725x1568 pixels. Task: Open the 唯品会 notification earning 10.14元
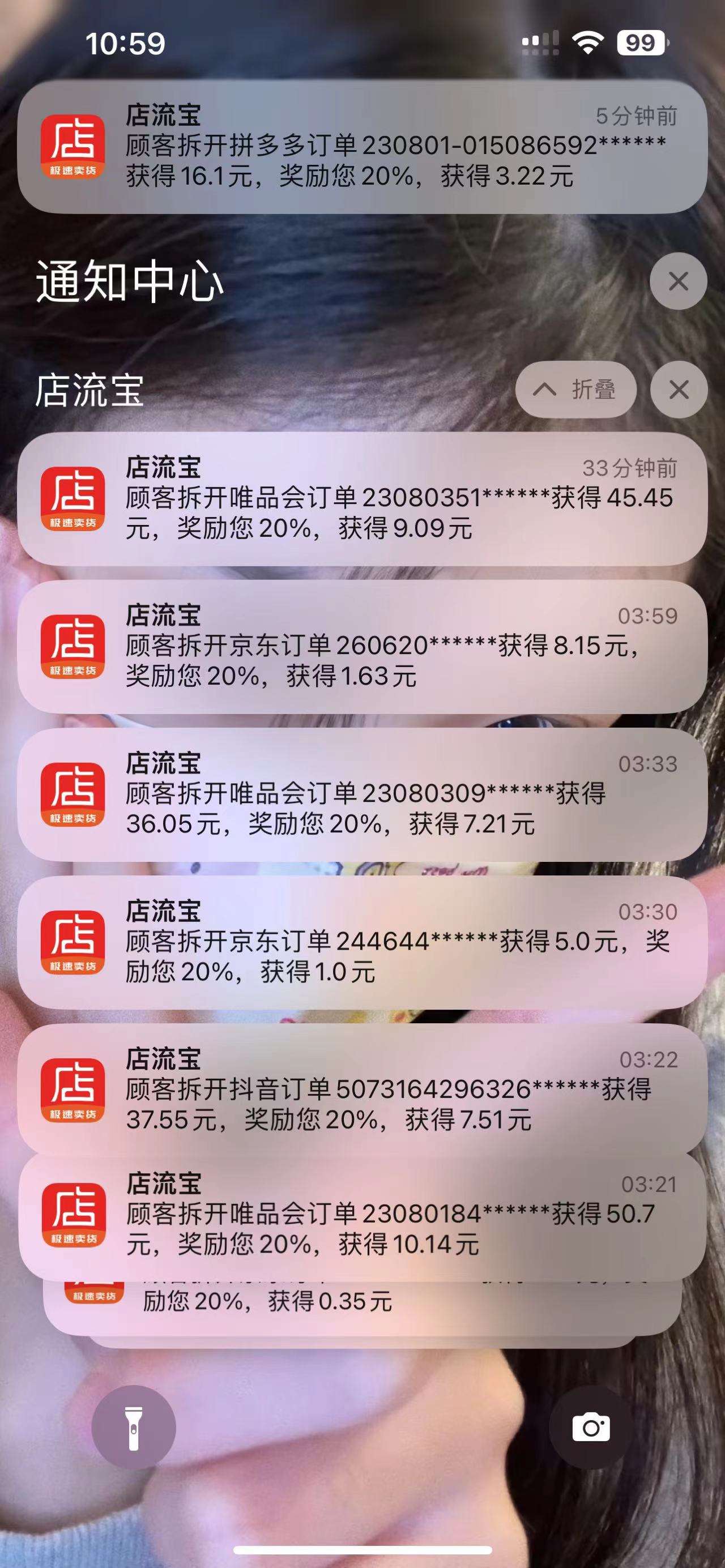362,1214
